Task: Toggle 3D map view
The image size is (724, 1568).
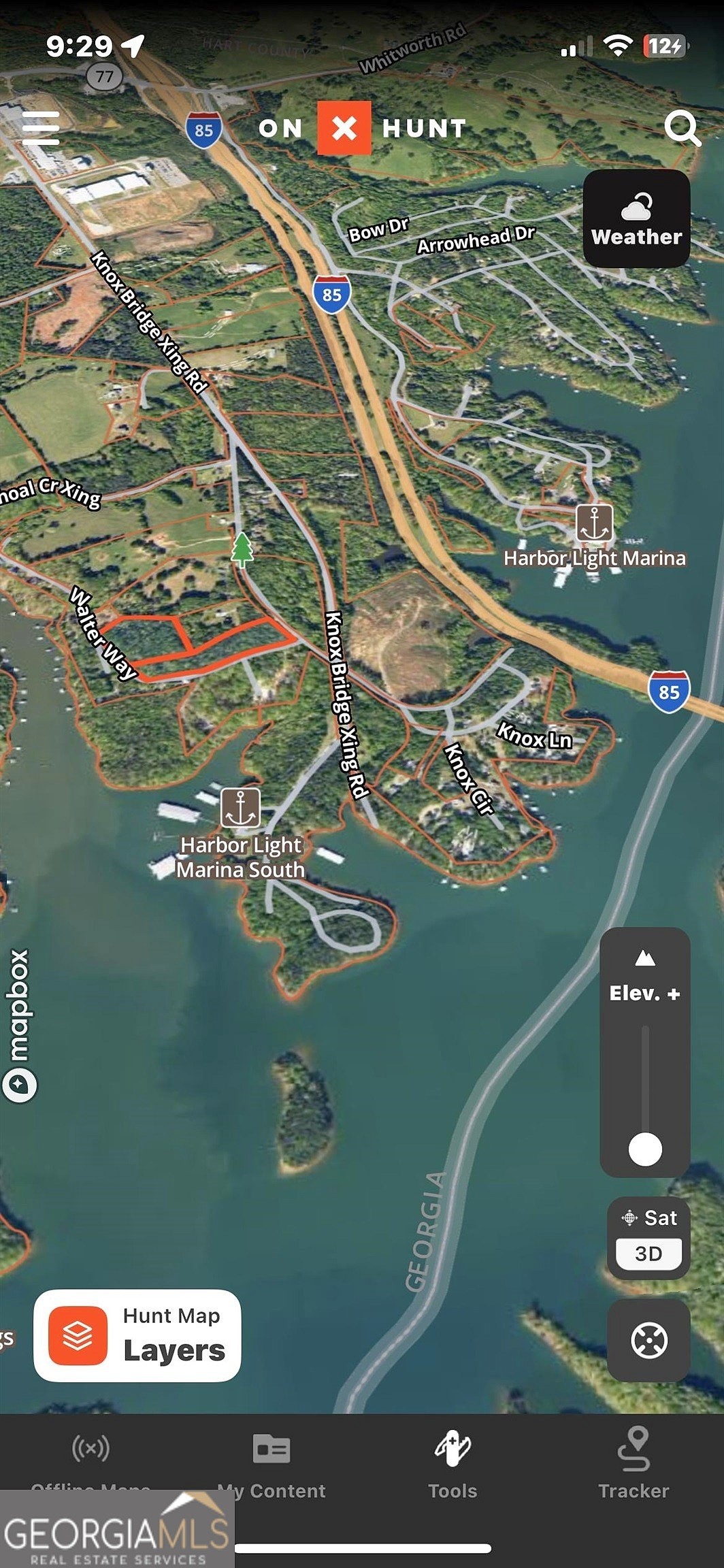Action: [x=648, y=1254]
